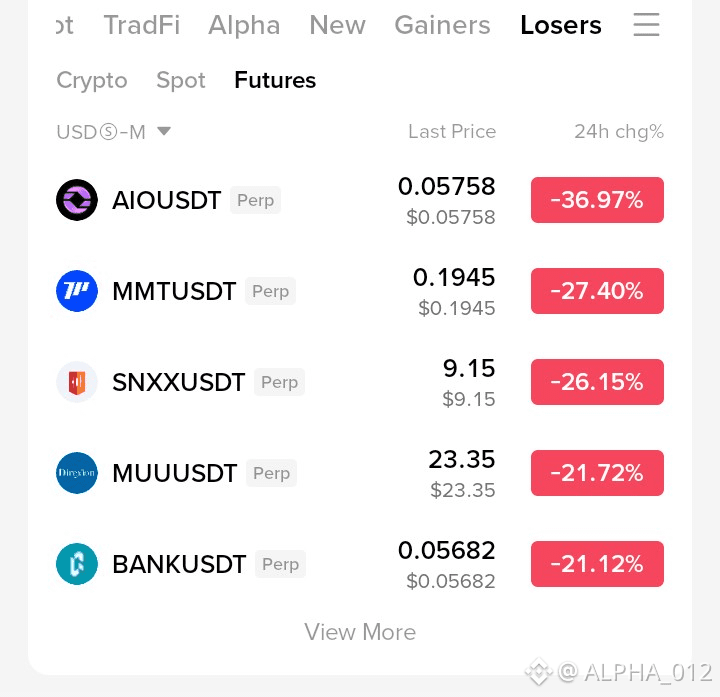The height and width of the screenshot is (697, 720).
Task: Open the MUUUSDT perpetual pair
Action: [360, 473]
